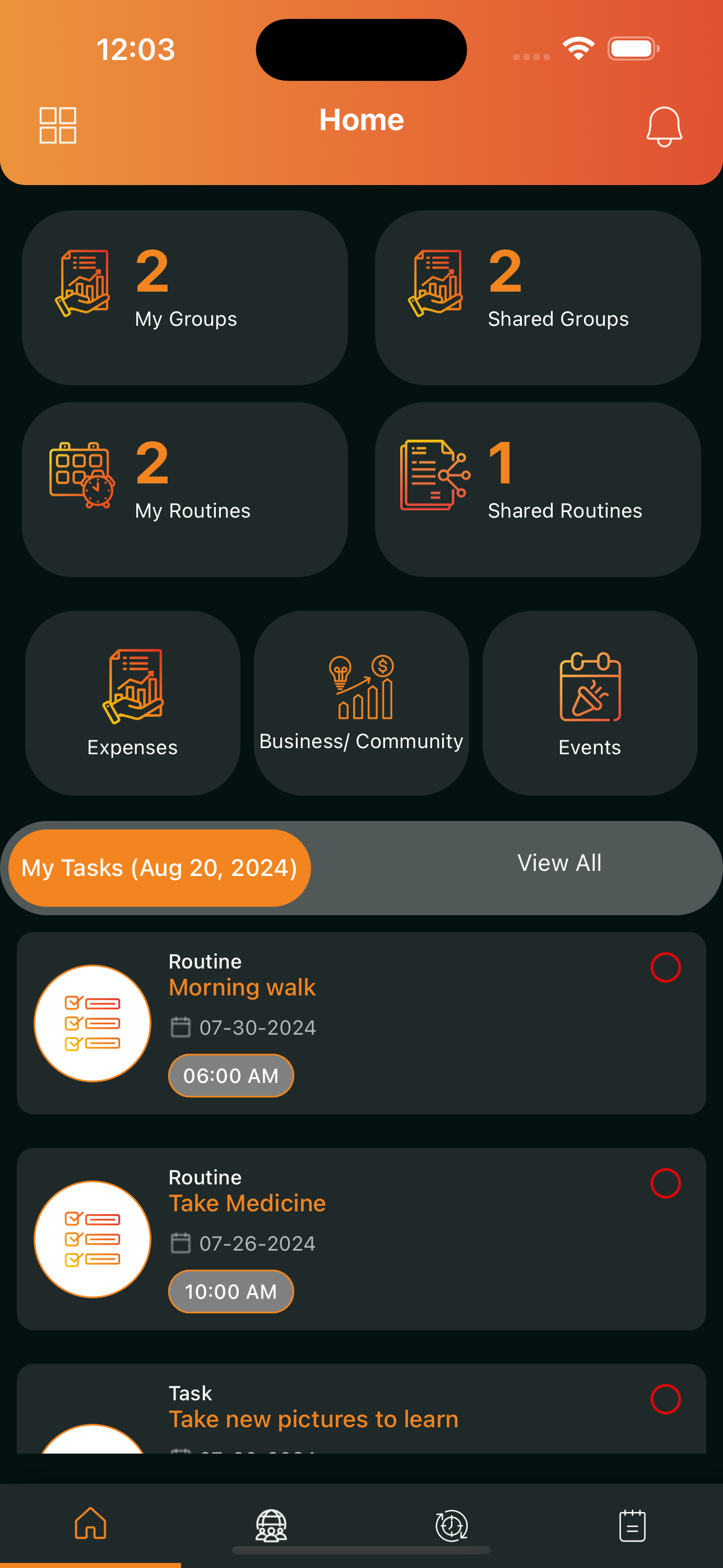Open the grid menu icon
The width and height of the screenshot is (723, 1568).
[x=58, y=126]
